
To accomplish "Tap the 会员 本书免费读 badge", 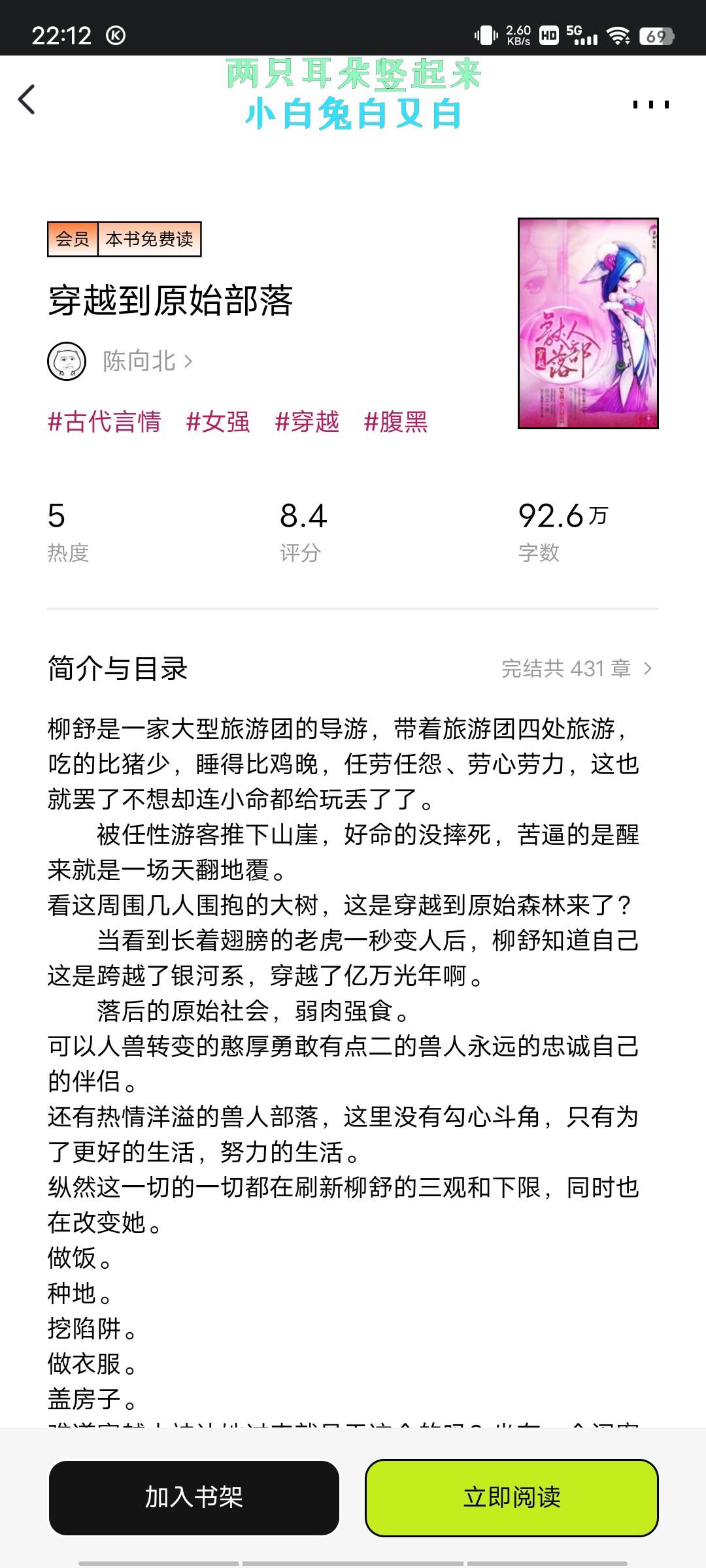I will click(x=124, y=239).
